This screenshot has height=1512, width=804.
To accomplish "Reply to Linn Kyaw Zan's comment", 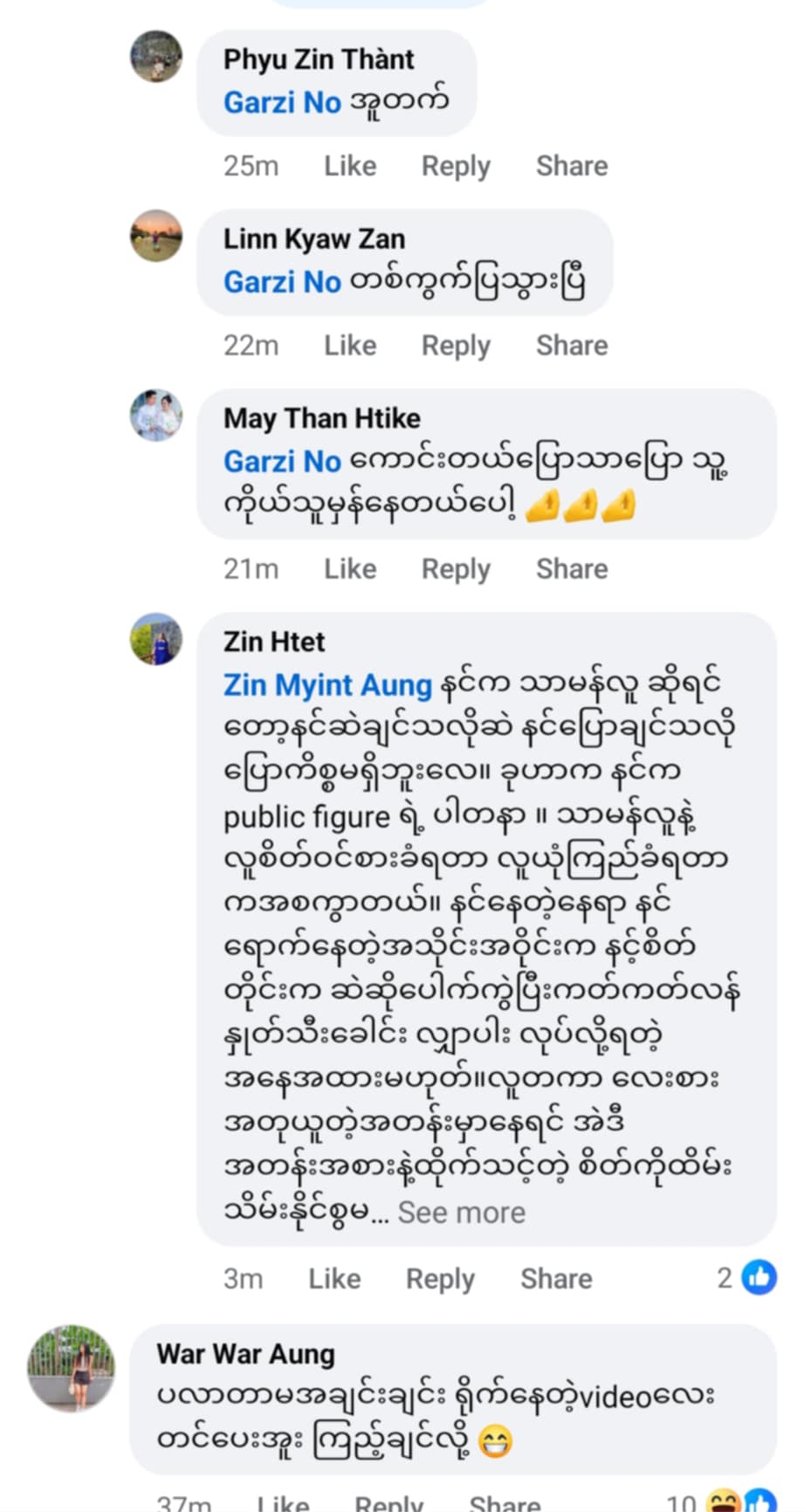I will [456, 346].
